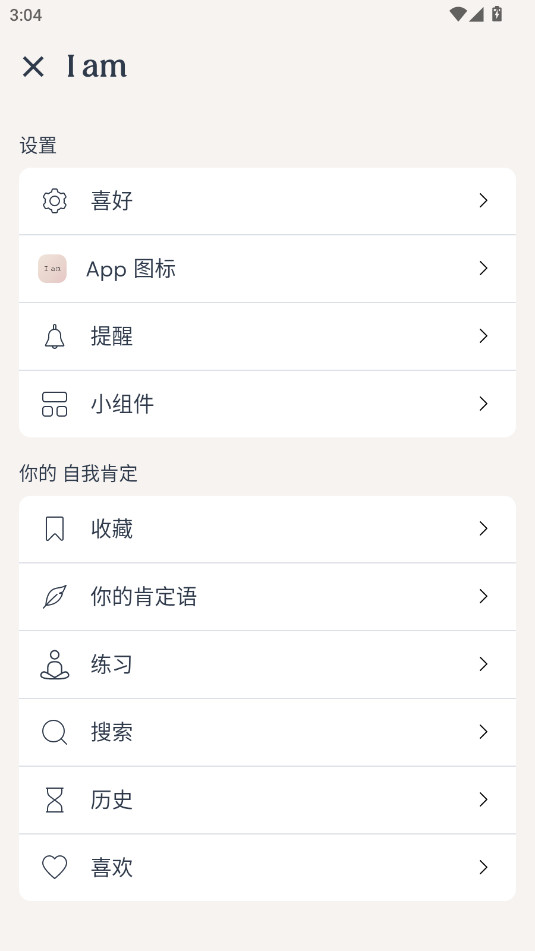Viewport: 535px width, 951px height.
Task: Close the I am settings screen
Action: click(x=33, y=67)
